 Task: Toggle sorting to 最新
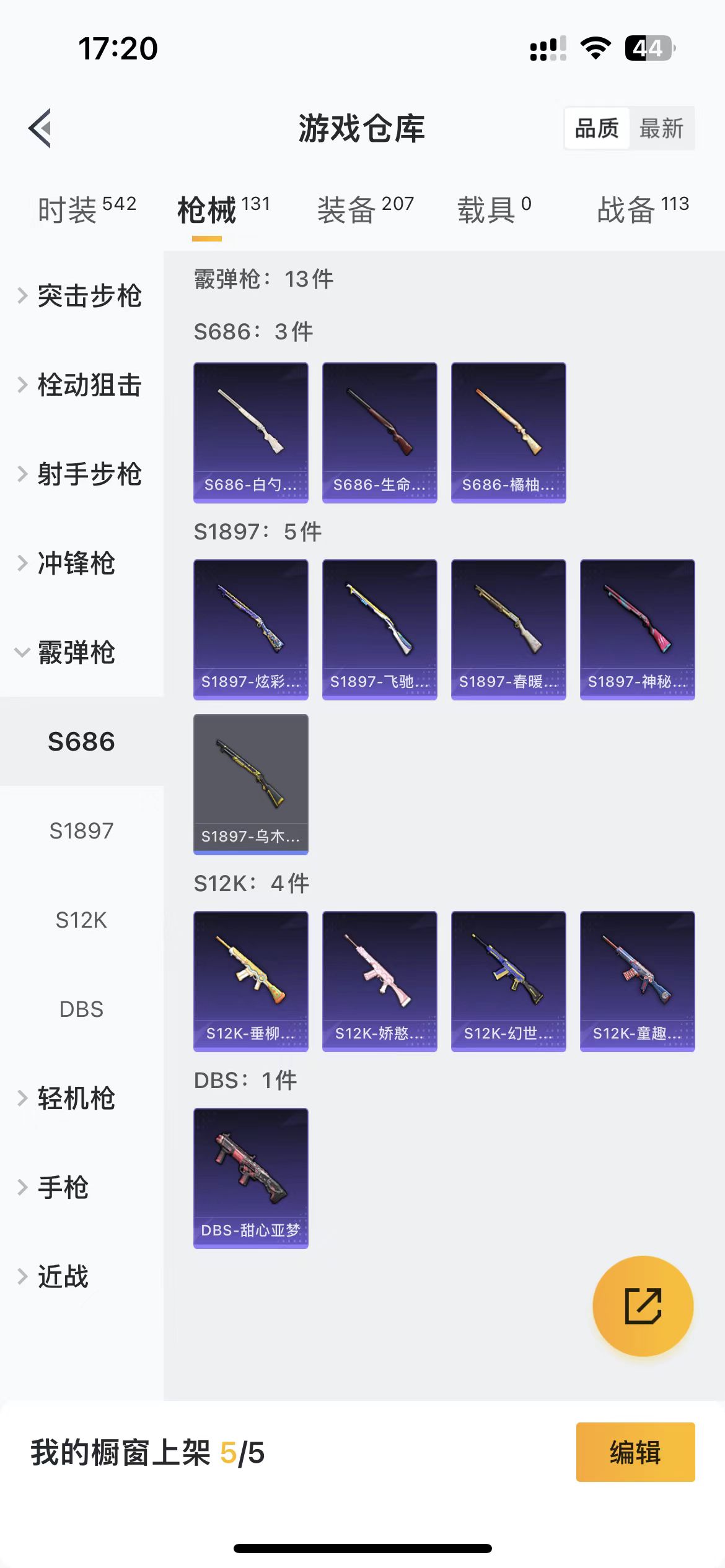[662, 128]
